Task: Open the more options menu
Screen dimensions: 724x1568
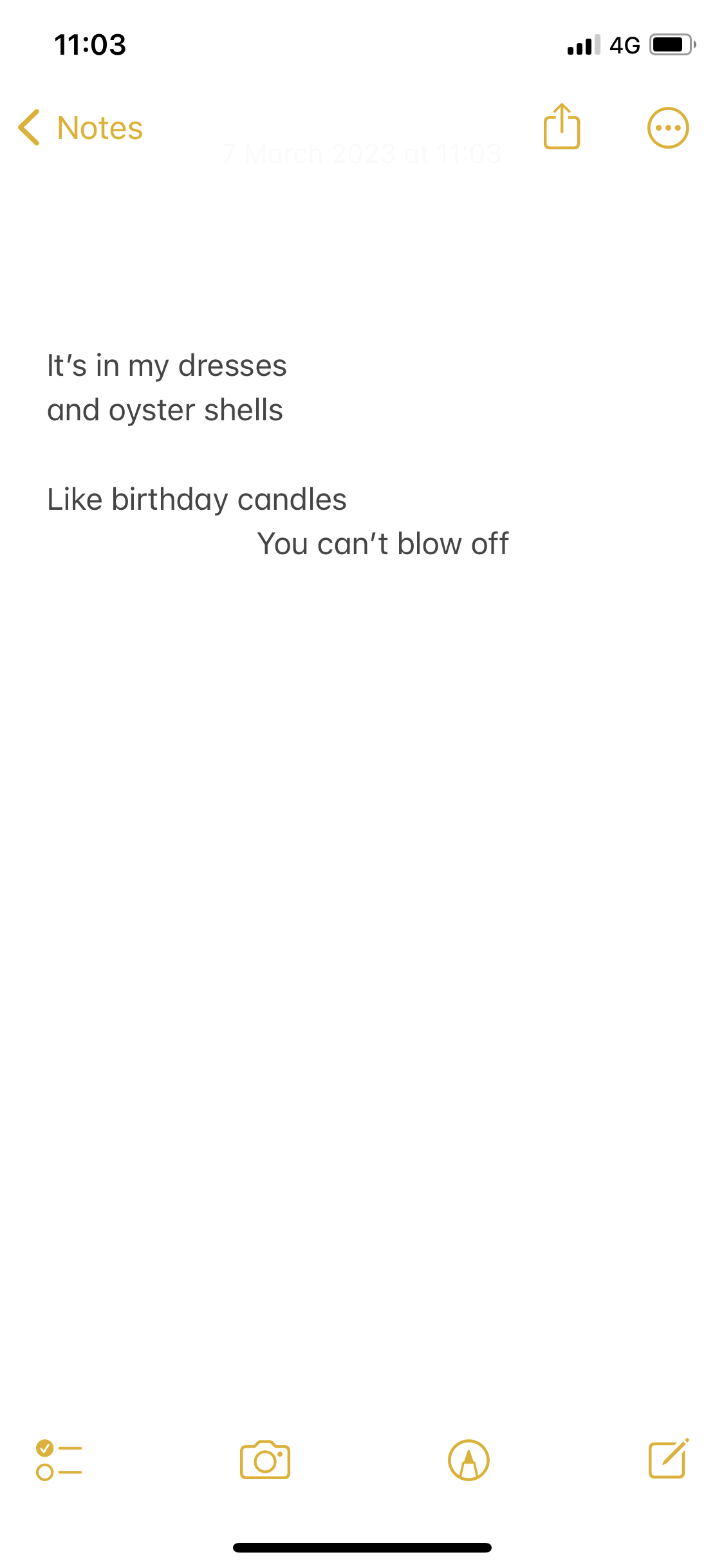Action: 668,127
